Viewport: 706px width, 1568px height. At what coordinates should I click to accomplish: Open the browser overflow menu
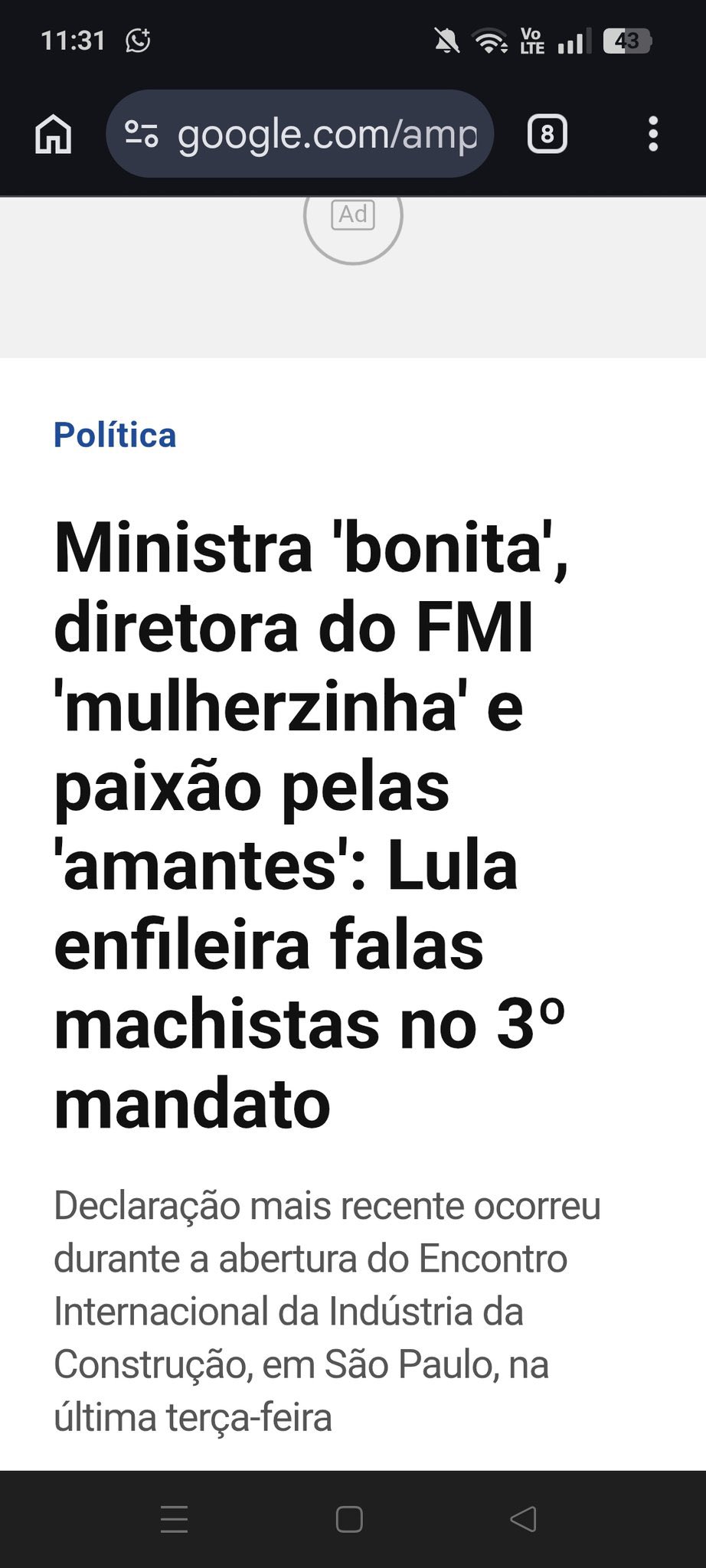(652, 135)
